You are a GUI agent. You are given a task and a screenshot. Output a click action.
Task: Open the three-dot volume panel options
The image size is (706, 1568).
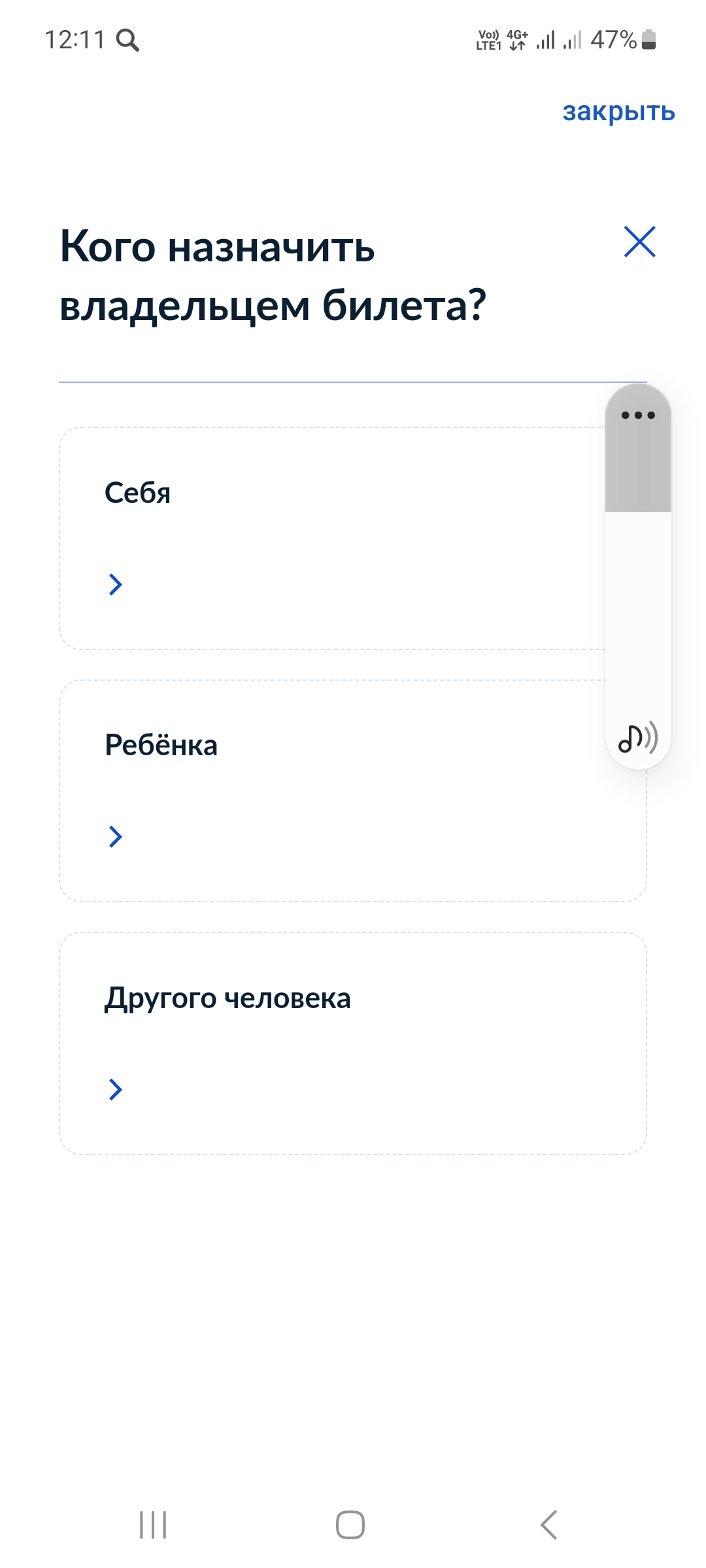[638, 415]
